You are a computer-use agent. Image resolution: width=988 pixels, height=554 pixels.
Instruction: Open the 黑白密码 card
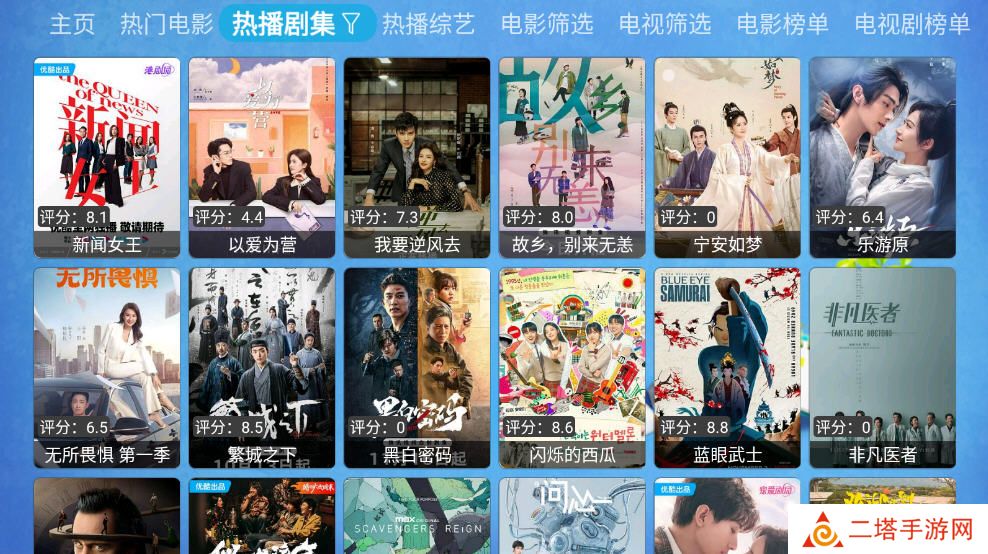pos(417,367)
